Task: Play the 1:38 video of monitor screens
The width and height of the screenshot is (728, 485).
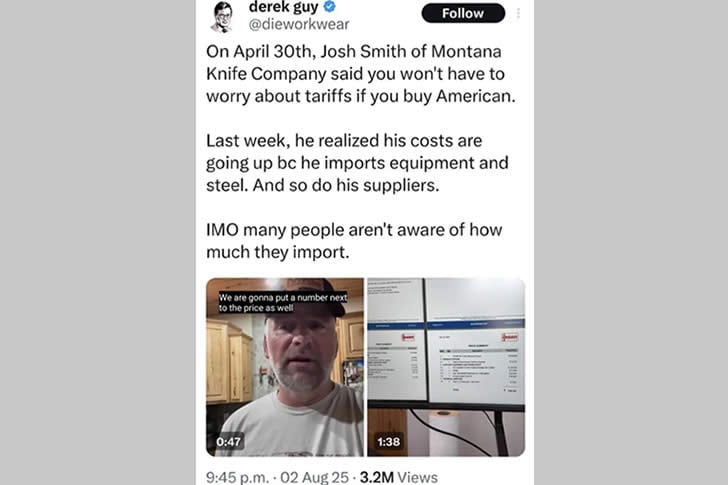Action: tap(446, 367)
